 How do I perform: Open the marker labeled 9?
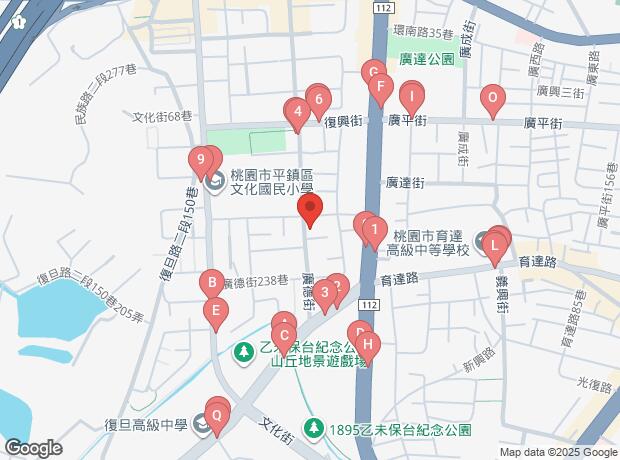[202, 160]
